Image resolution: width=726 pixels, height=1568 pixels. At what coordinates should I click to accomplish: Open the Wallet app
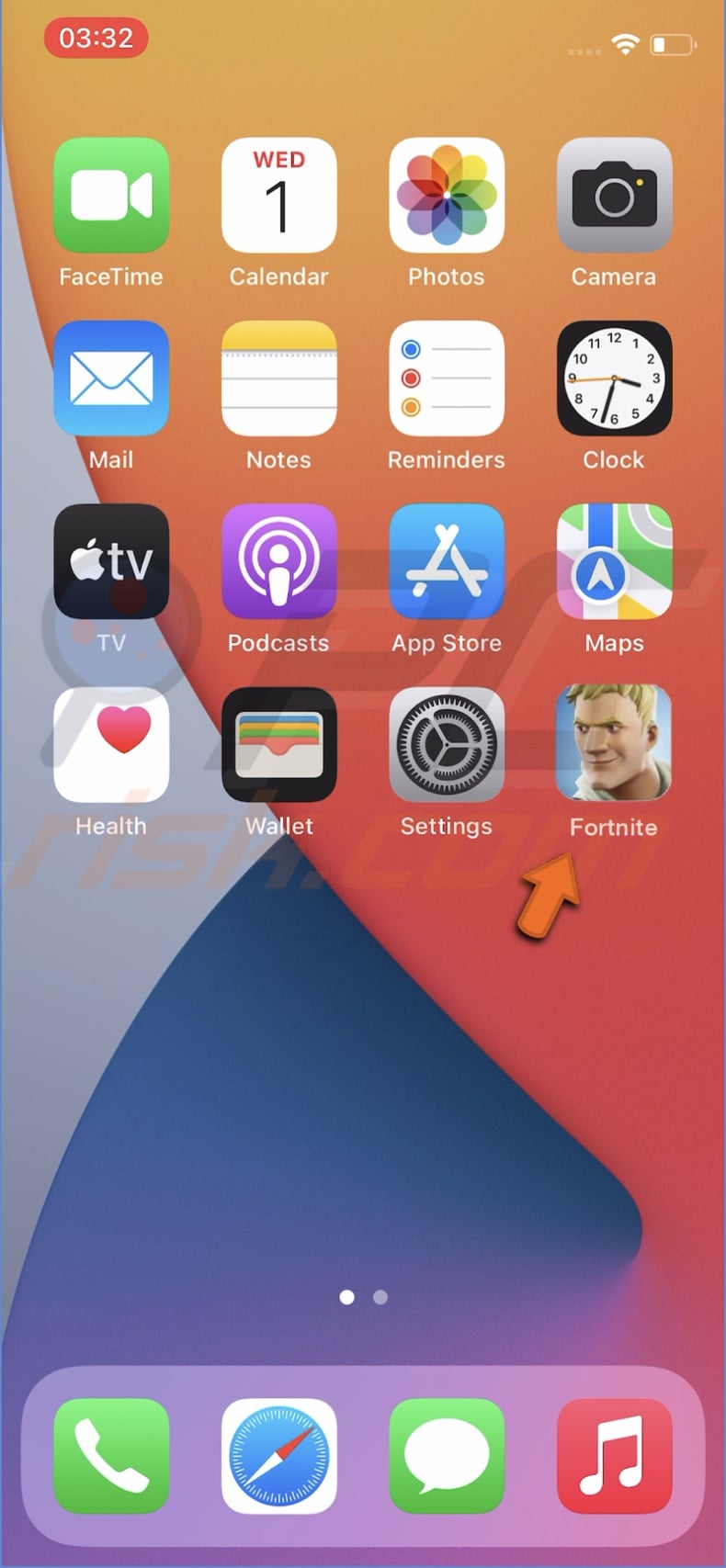pyautogui.click(x=278, y=744)
